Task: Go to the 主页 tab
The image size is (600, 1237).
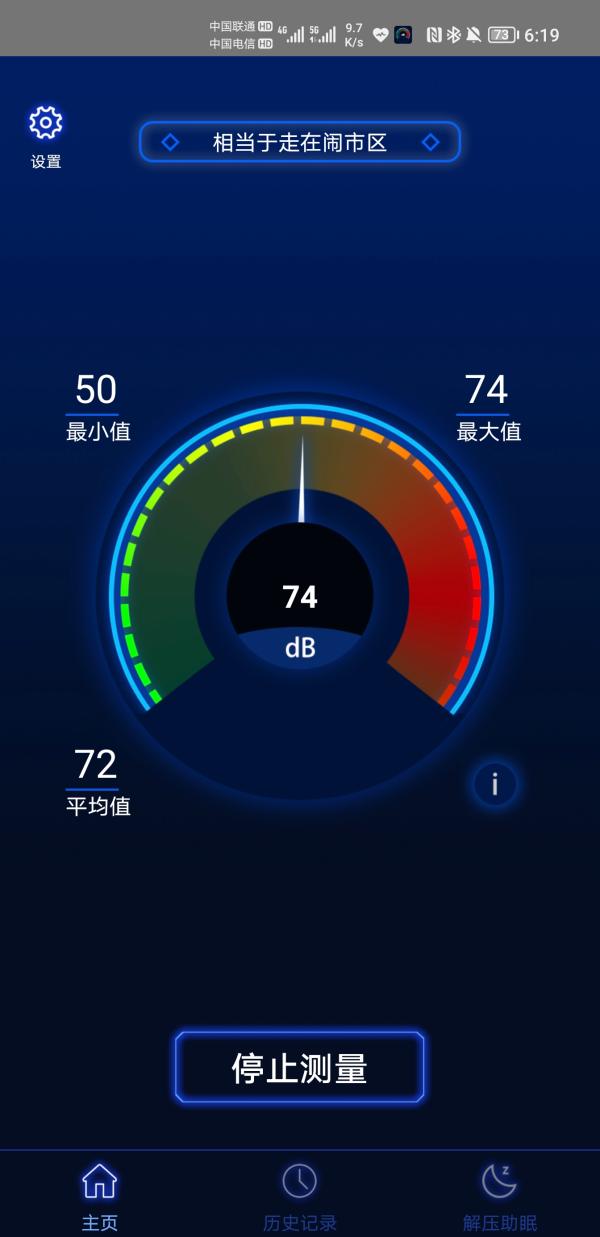Action: pos(100,1196)
